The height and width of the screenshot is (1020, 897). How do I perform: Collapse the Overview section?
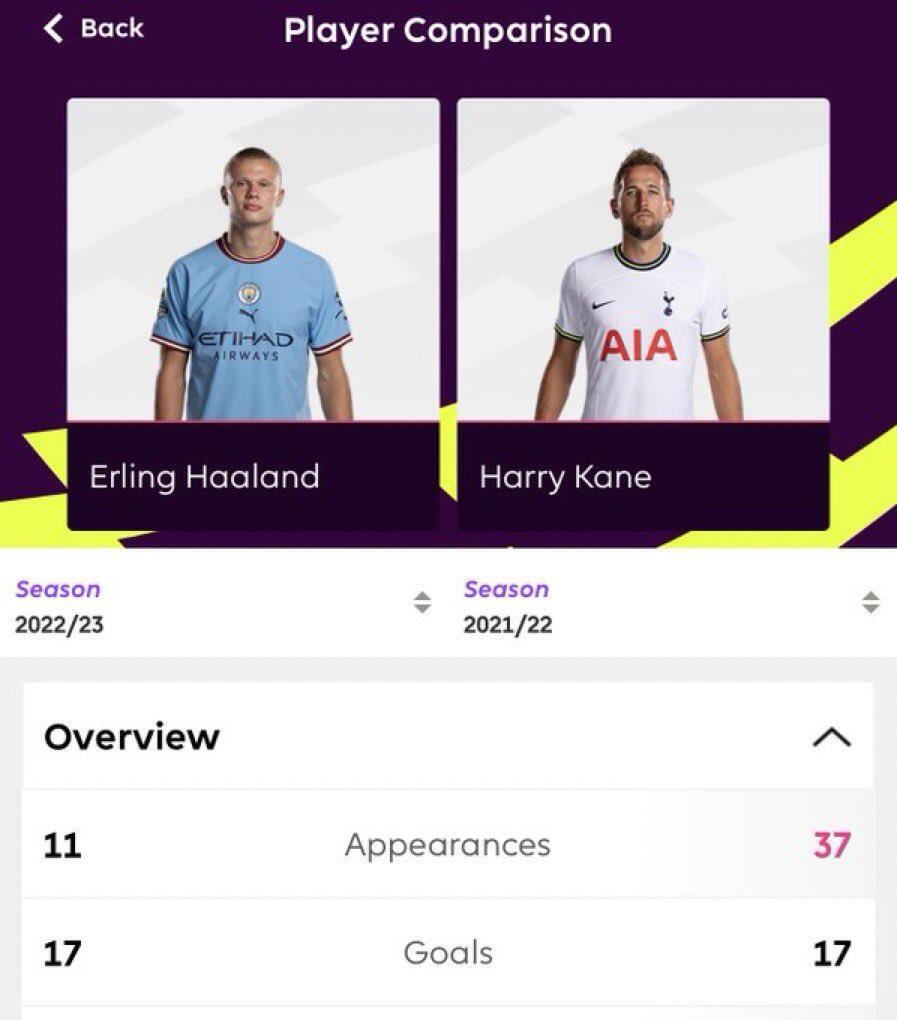pos(831,738)
